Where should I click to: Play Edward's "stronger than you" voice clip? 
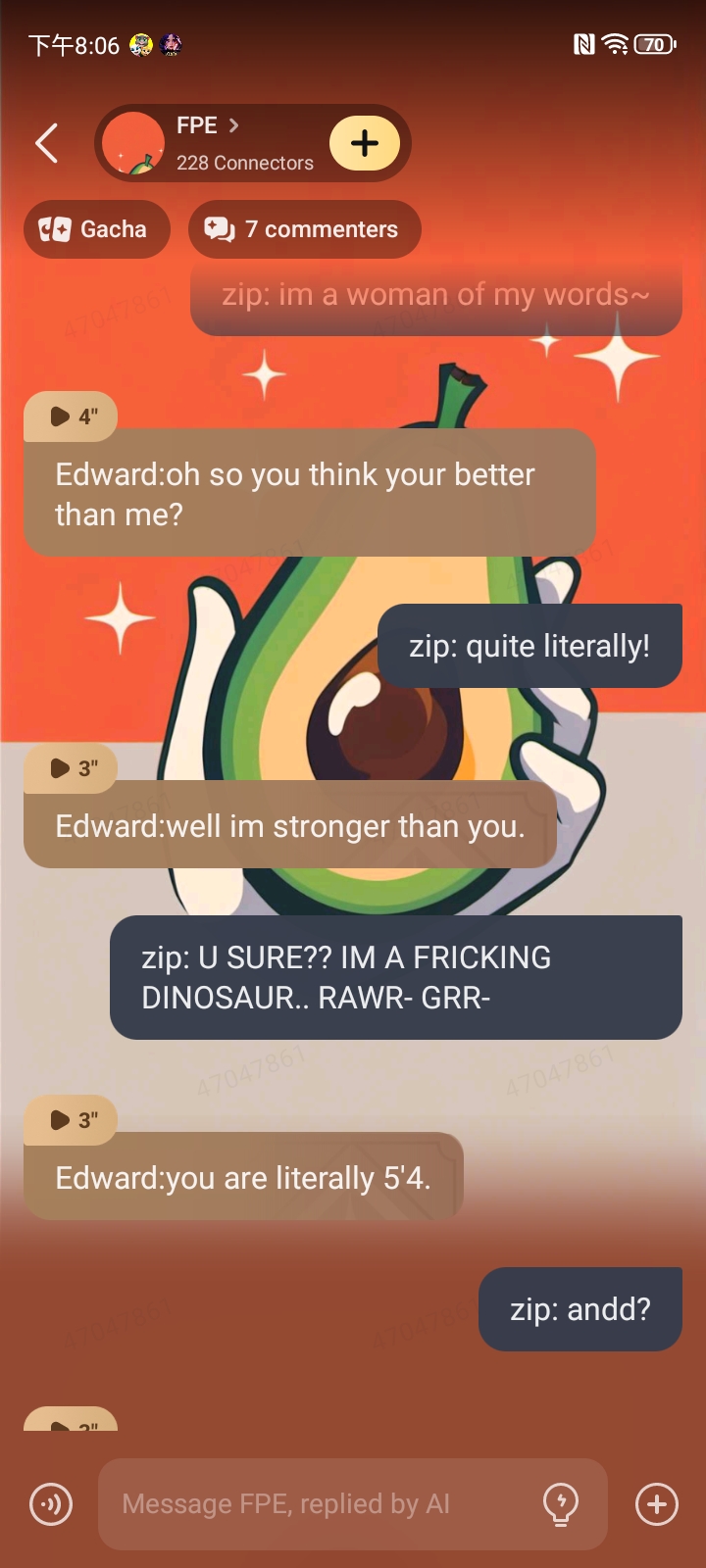pyautogui.click(x=71, y=768)
